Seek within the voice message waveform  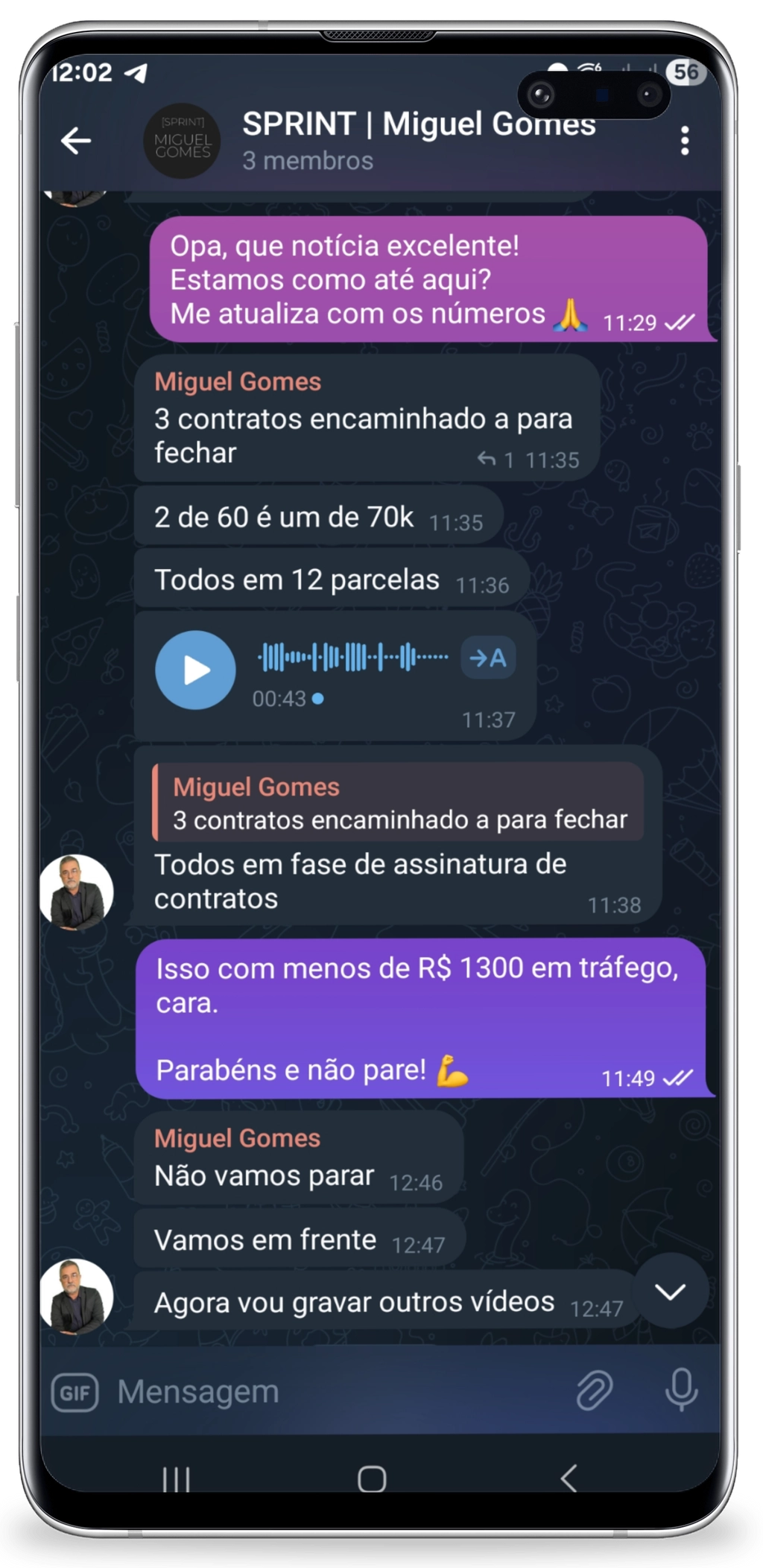click(354, 658)
